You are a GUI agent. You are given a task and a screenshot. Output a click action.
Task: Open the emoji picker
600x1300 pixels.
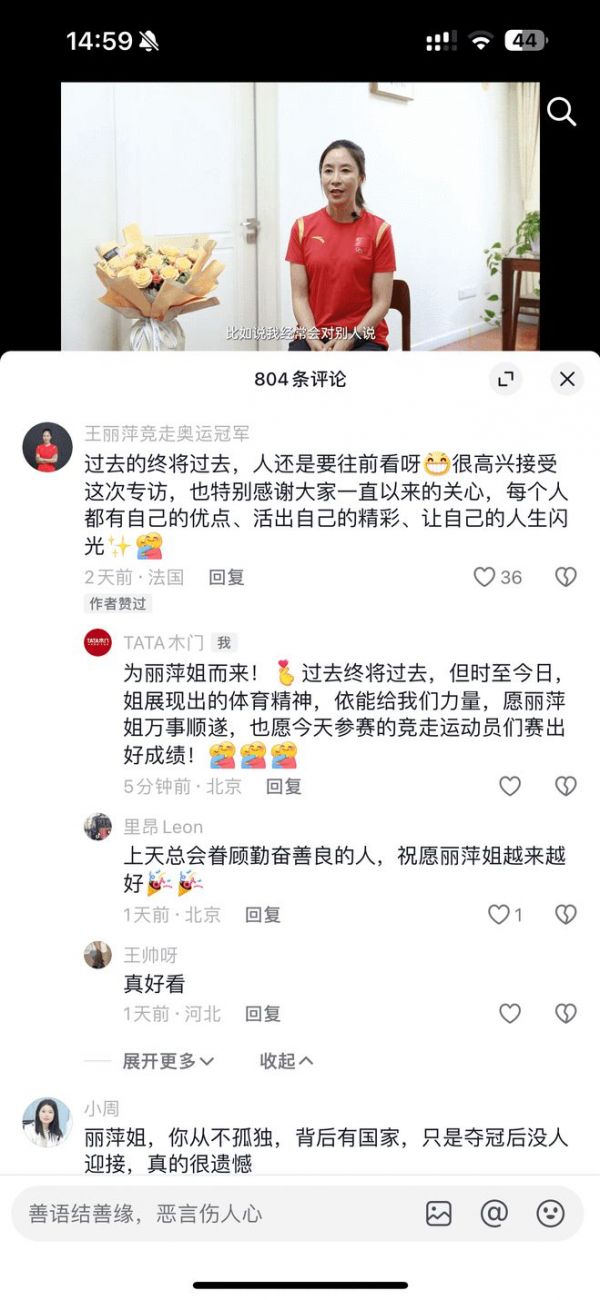tap(550, 1214)
